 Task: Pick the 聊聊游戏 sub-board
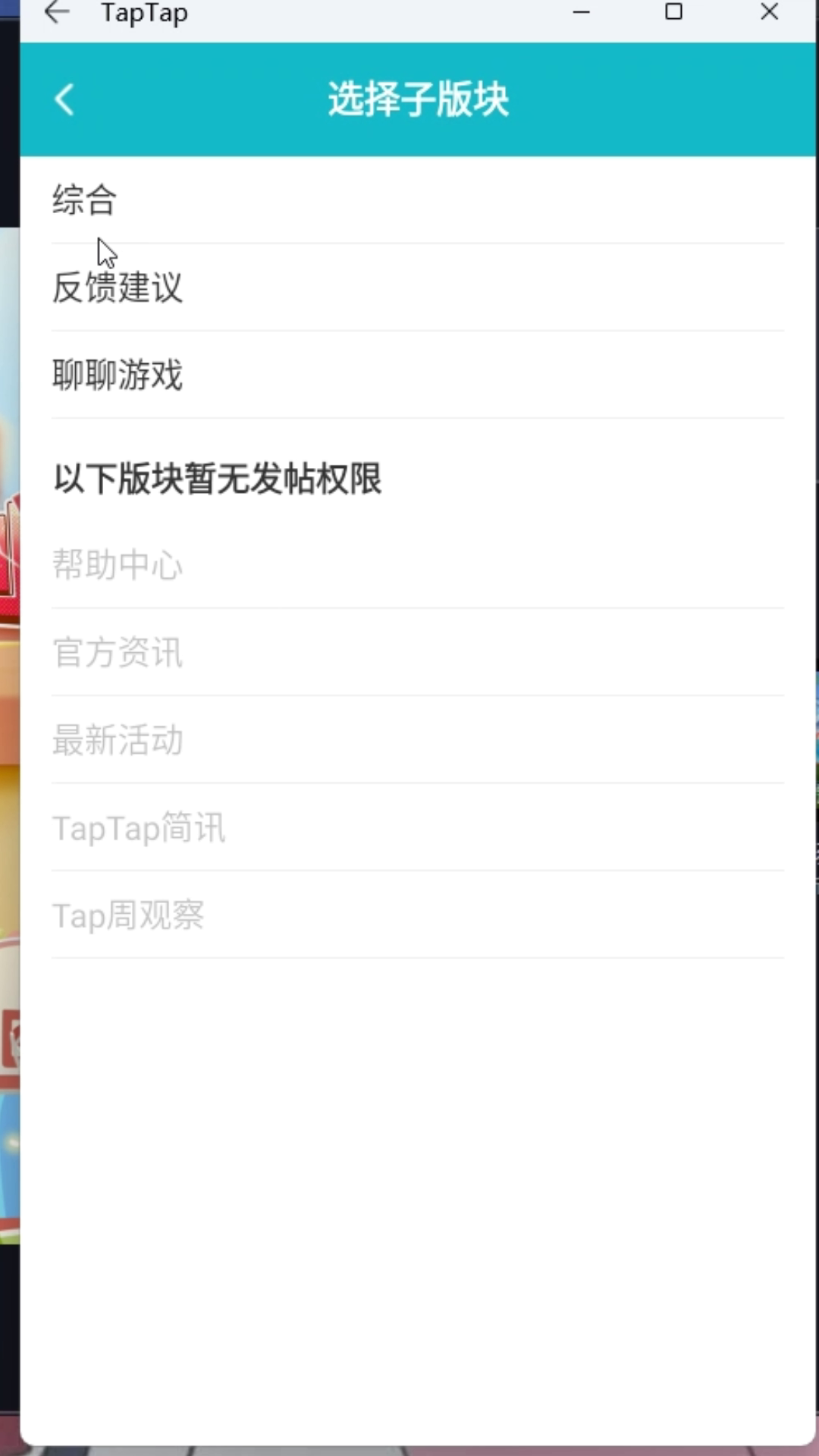tap(417, 375)
